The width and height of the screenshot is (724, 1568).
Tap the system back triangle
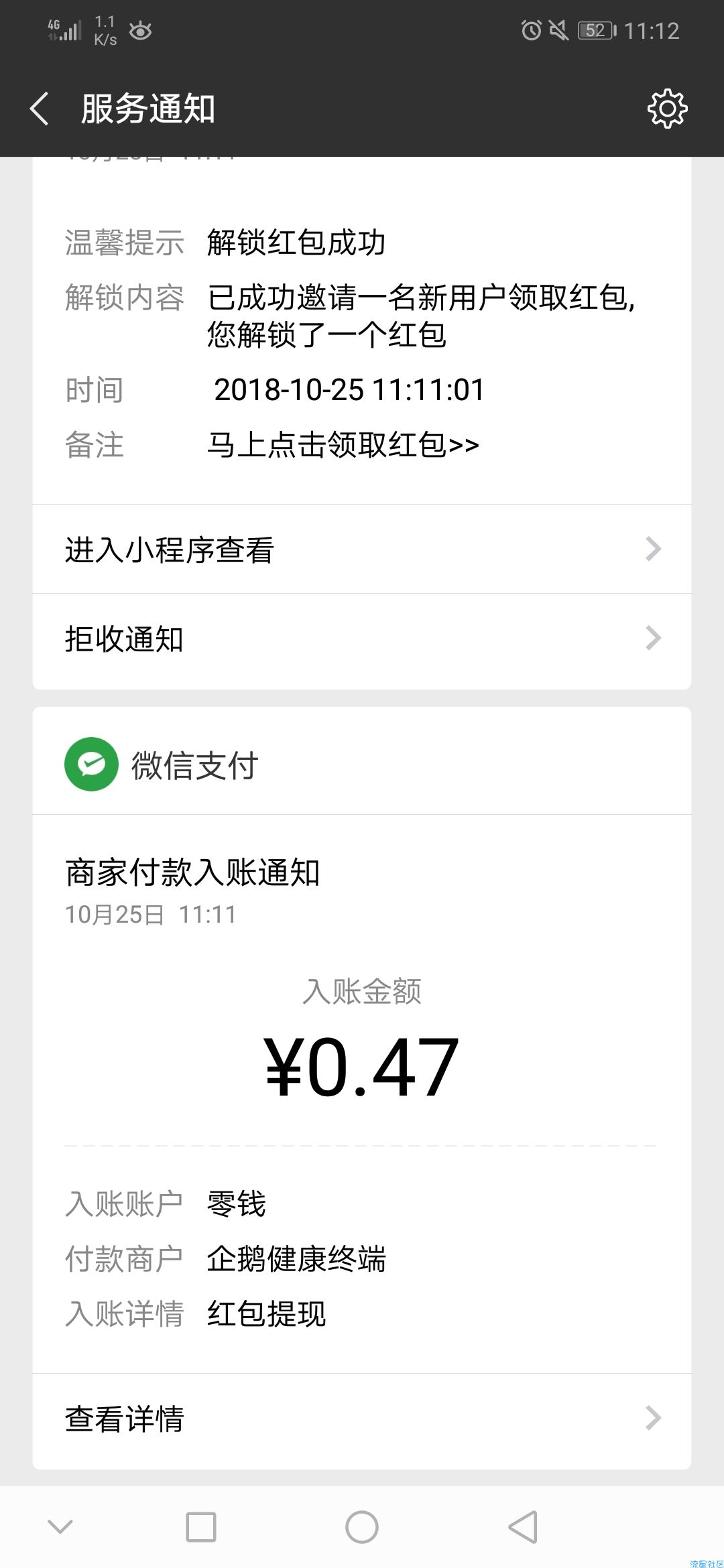[523, 1527]
